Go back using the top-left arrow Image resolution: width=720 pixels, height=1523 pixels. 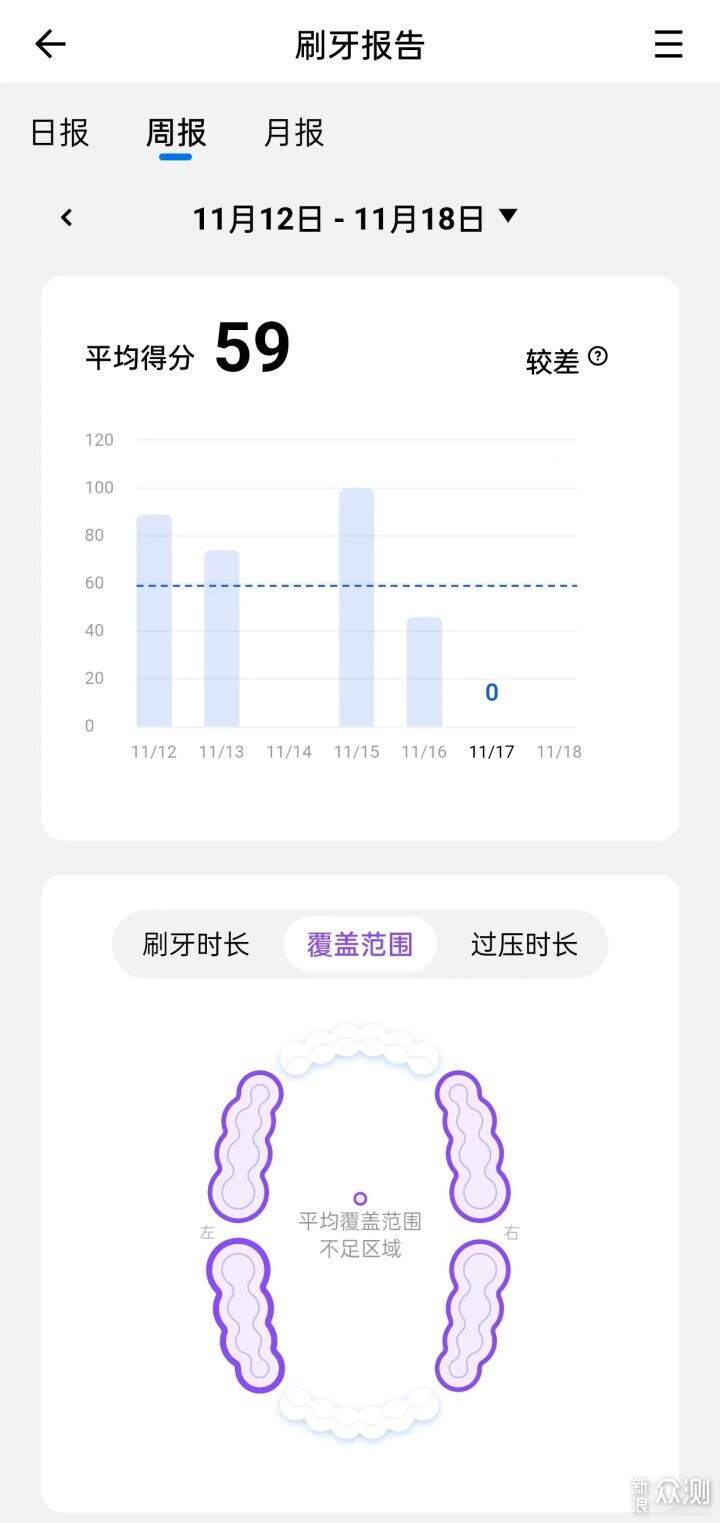pos(50,44)
